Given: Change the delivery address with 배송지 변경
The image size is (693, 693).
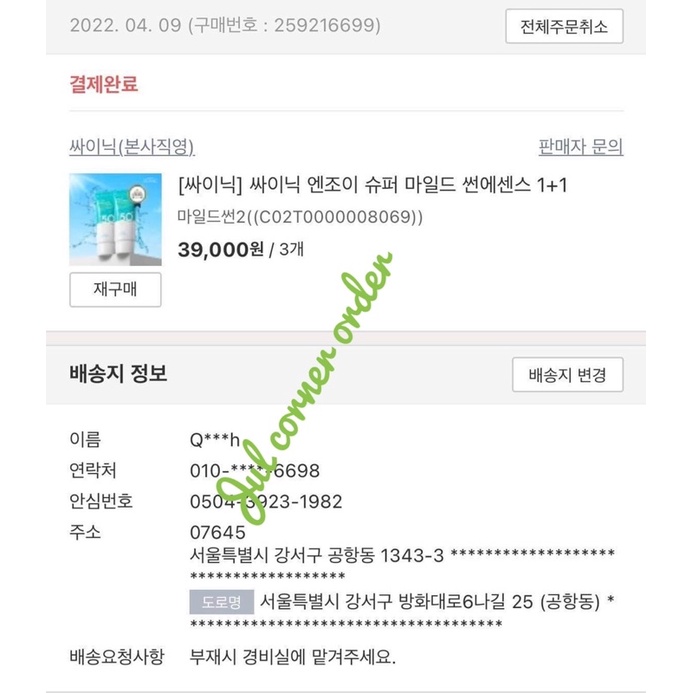Looking at the screenshot, I should click(x=567, y=376).
